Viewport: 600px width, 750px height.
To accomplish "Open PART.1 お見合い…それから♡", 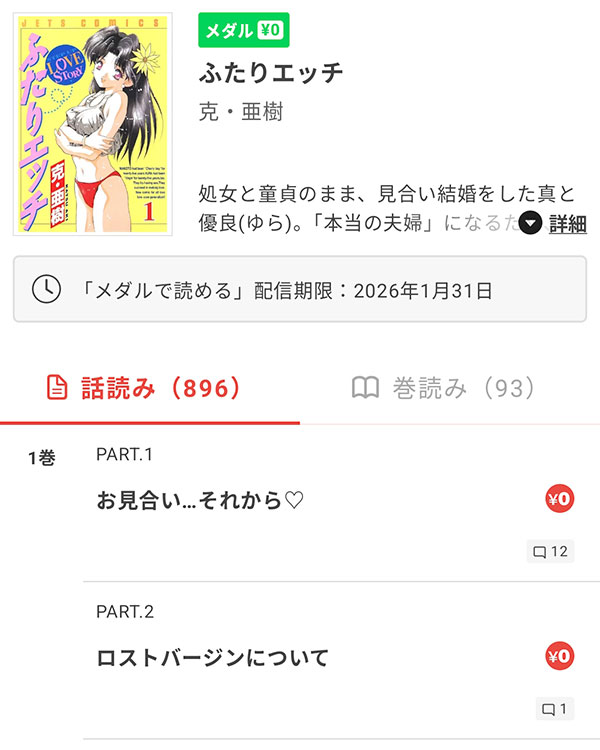I will pos(200,500).
